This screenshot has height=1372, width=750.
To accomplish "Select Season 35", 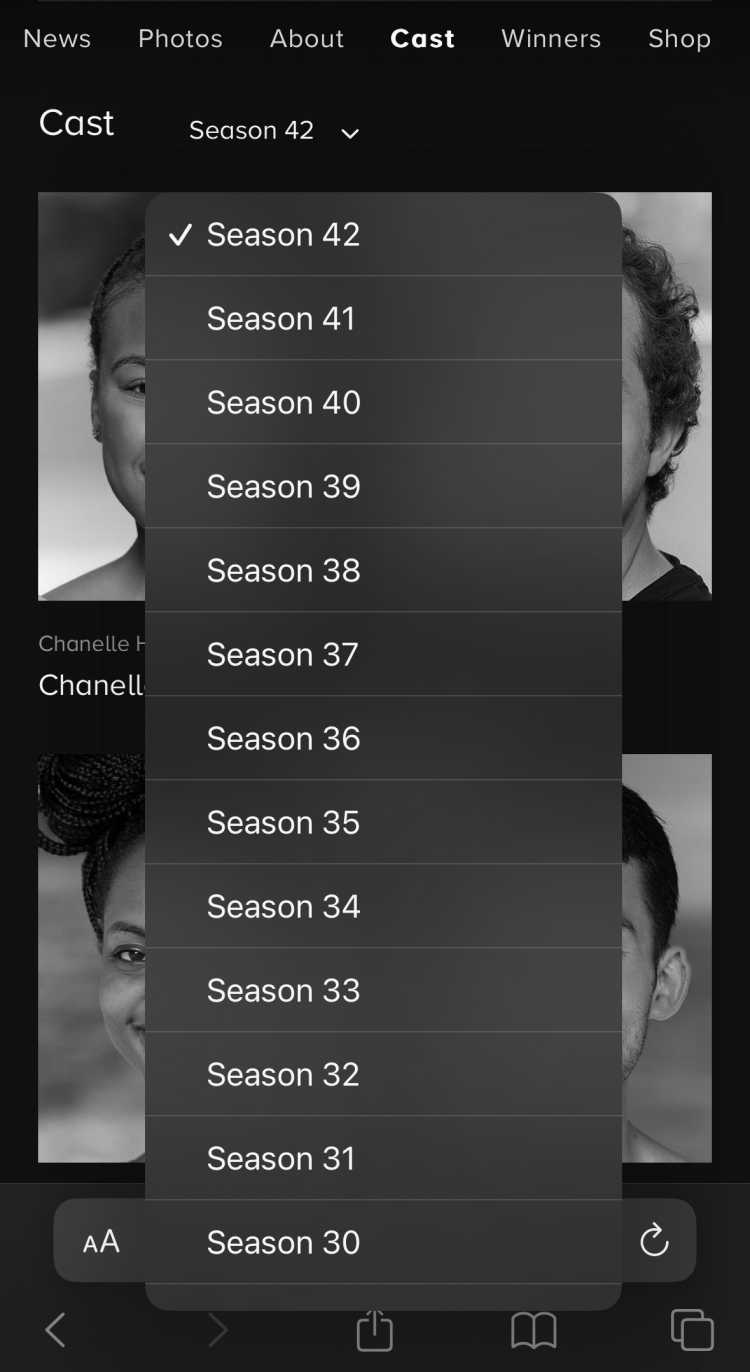I will pyautogui.click(x=382, y=822).
